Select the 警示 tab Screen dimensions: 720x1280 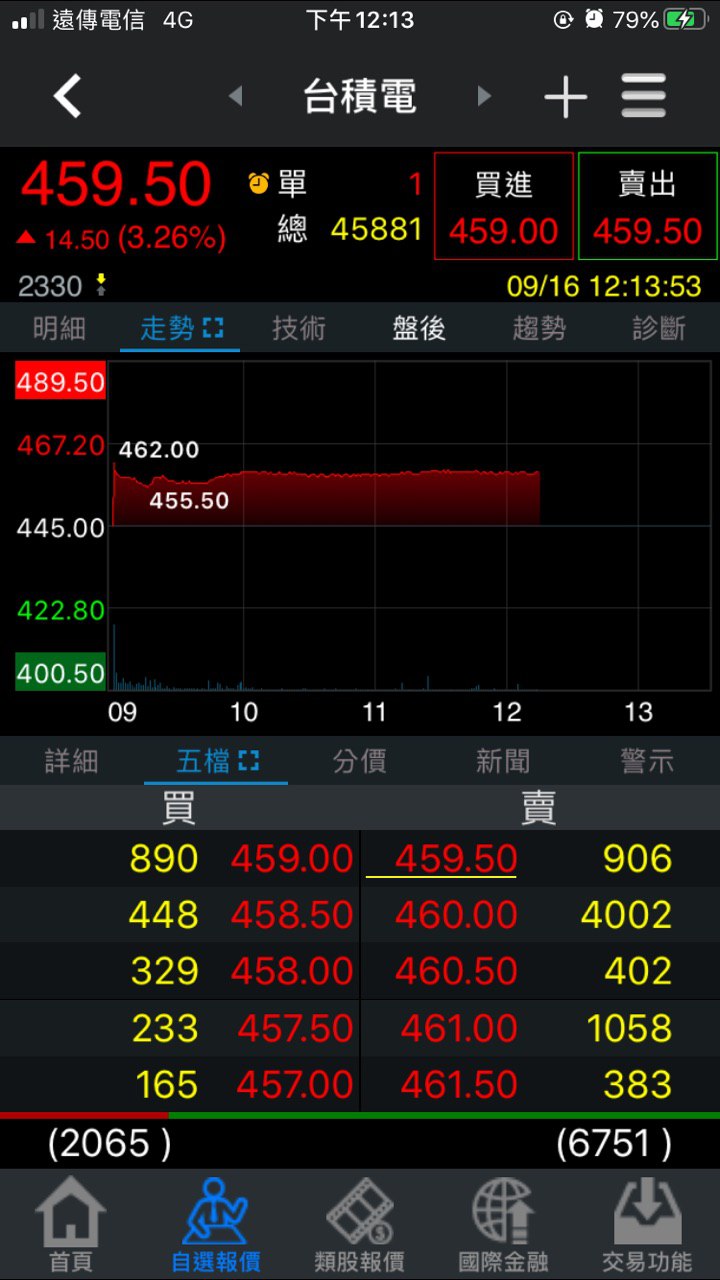click(647, 762)
